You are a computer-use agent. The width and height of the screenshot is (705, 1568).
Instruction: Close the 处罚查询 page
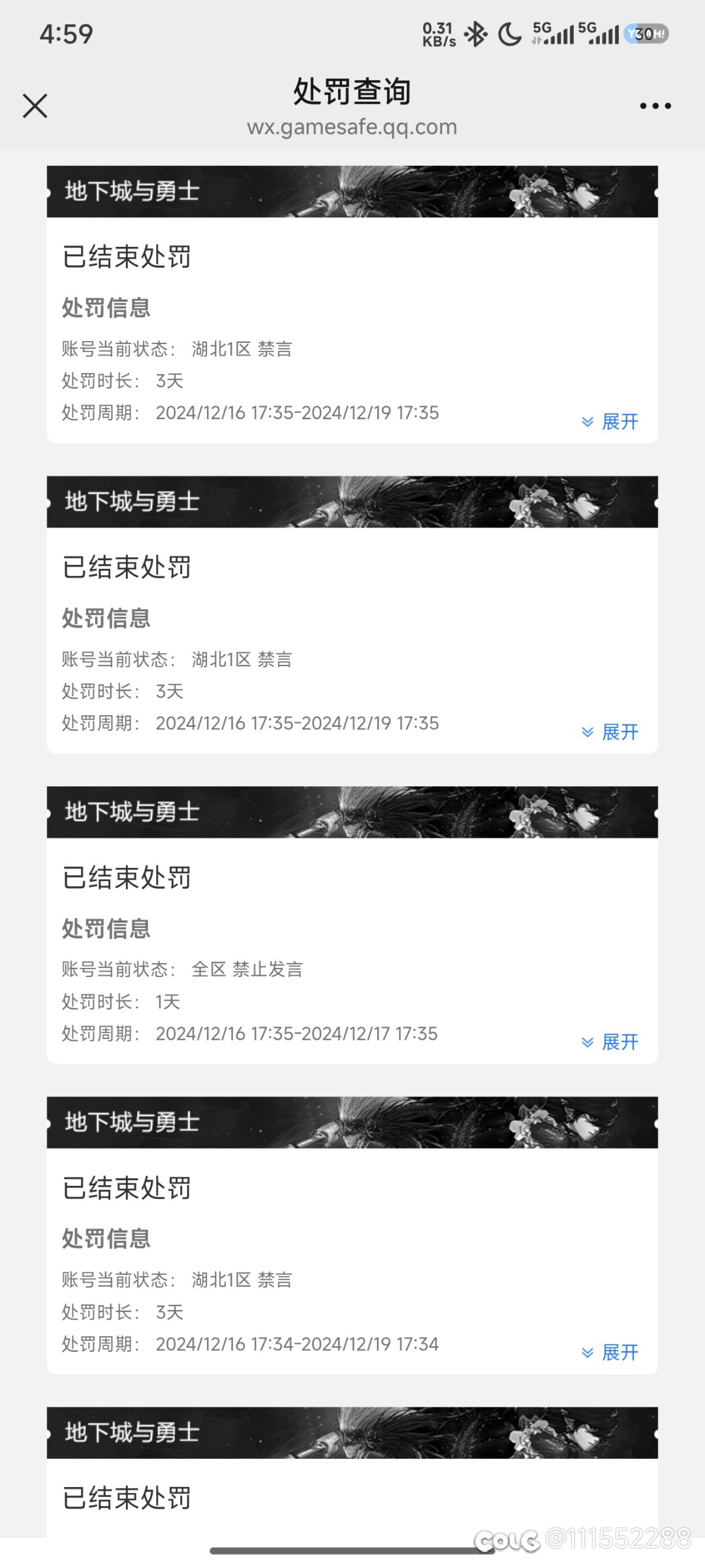pyautogui.click(x=35, y=106)
